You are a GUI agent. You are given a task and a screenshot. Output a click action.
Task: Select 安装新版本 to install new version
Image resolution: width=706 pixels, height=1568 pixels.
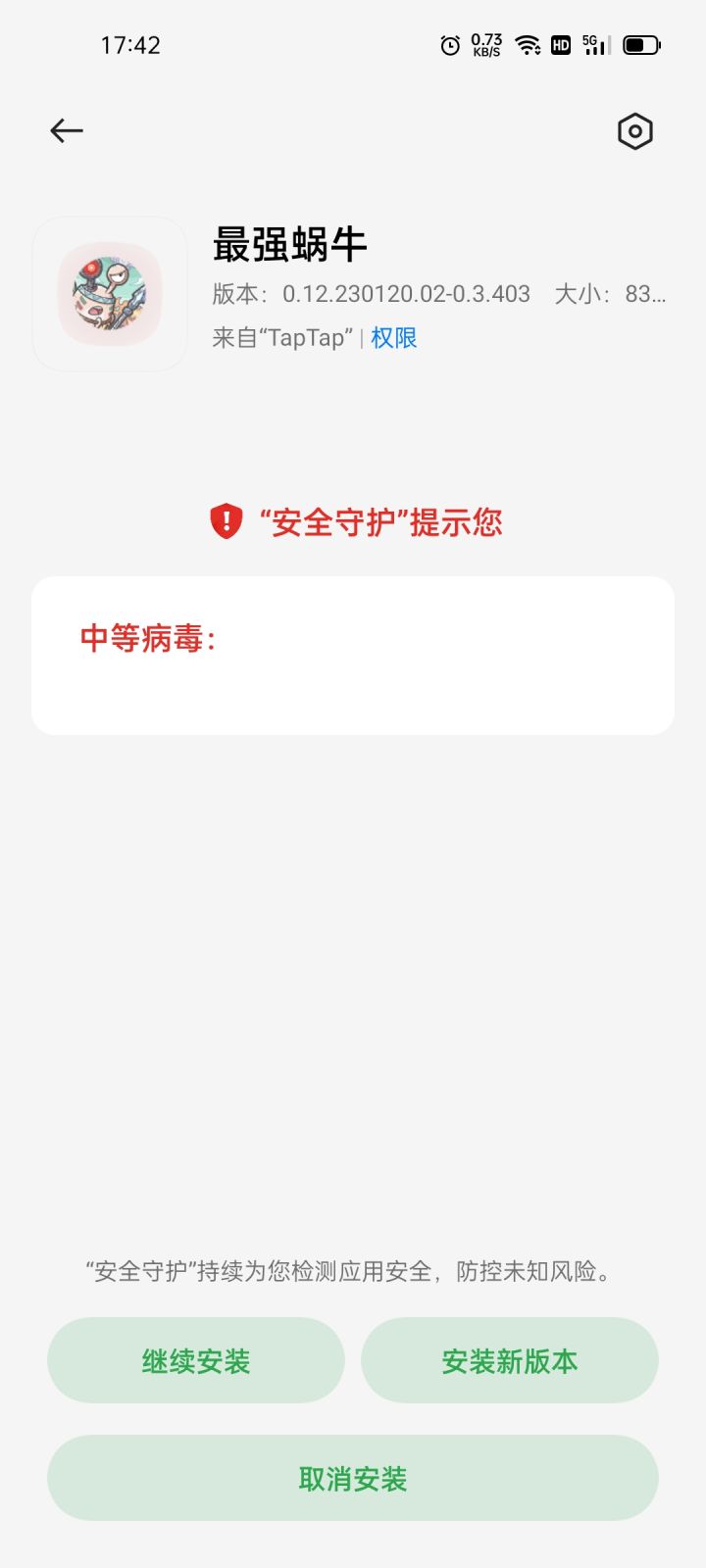510,1360
